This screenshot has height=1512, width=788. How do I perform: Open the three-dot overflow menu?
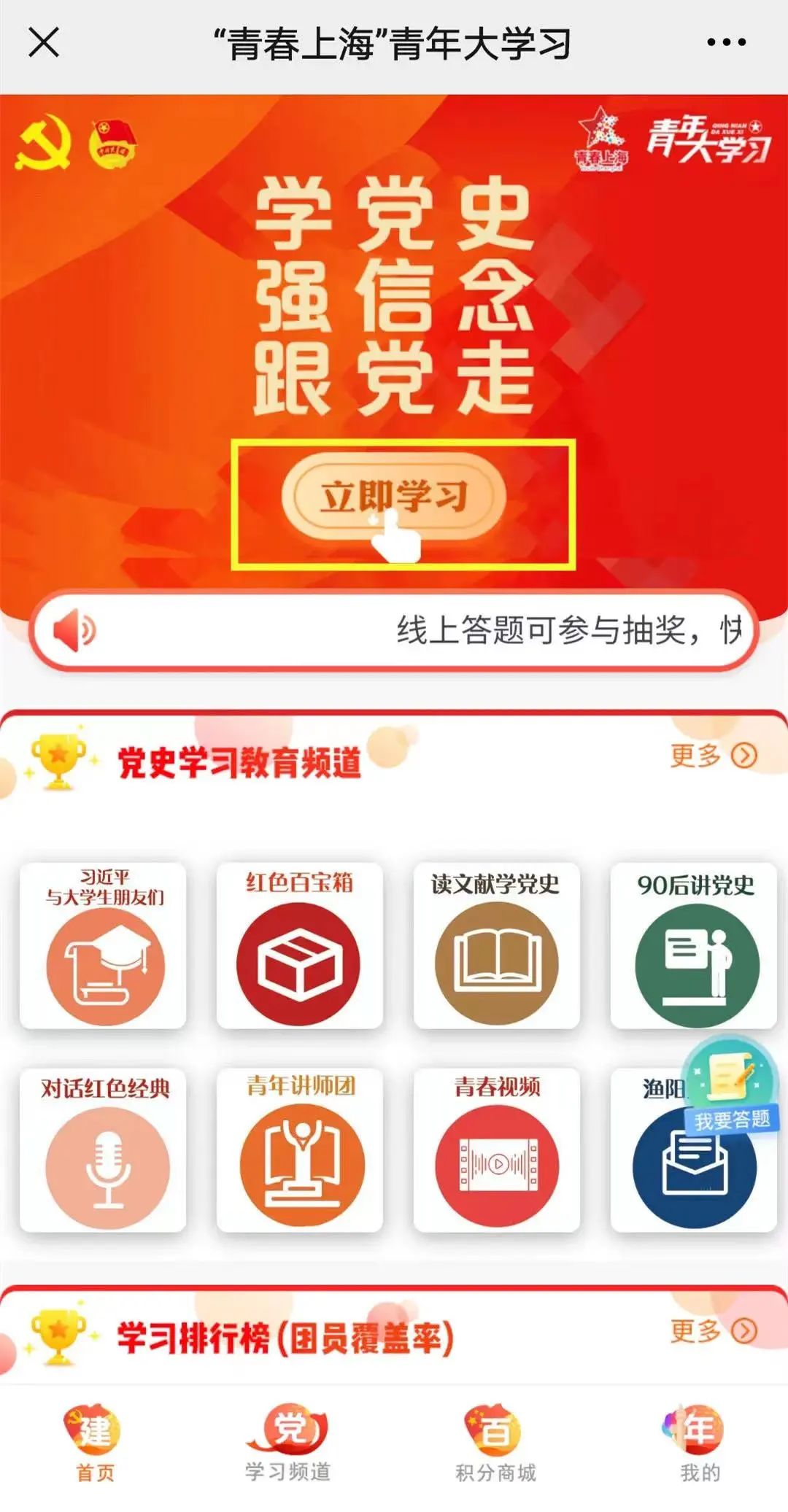click(726, 42)
